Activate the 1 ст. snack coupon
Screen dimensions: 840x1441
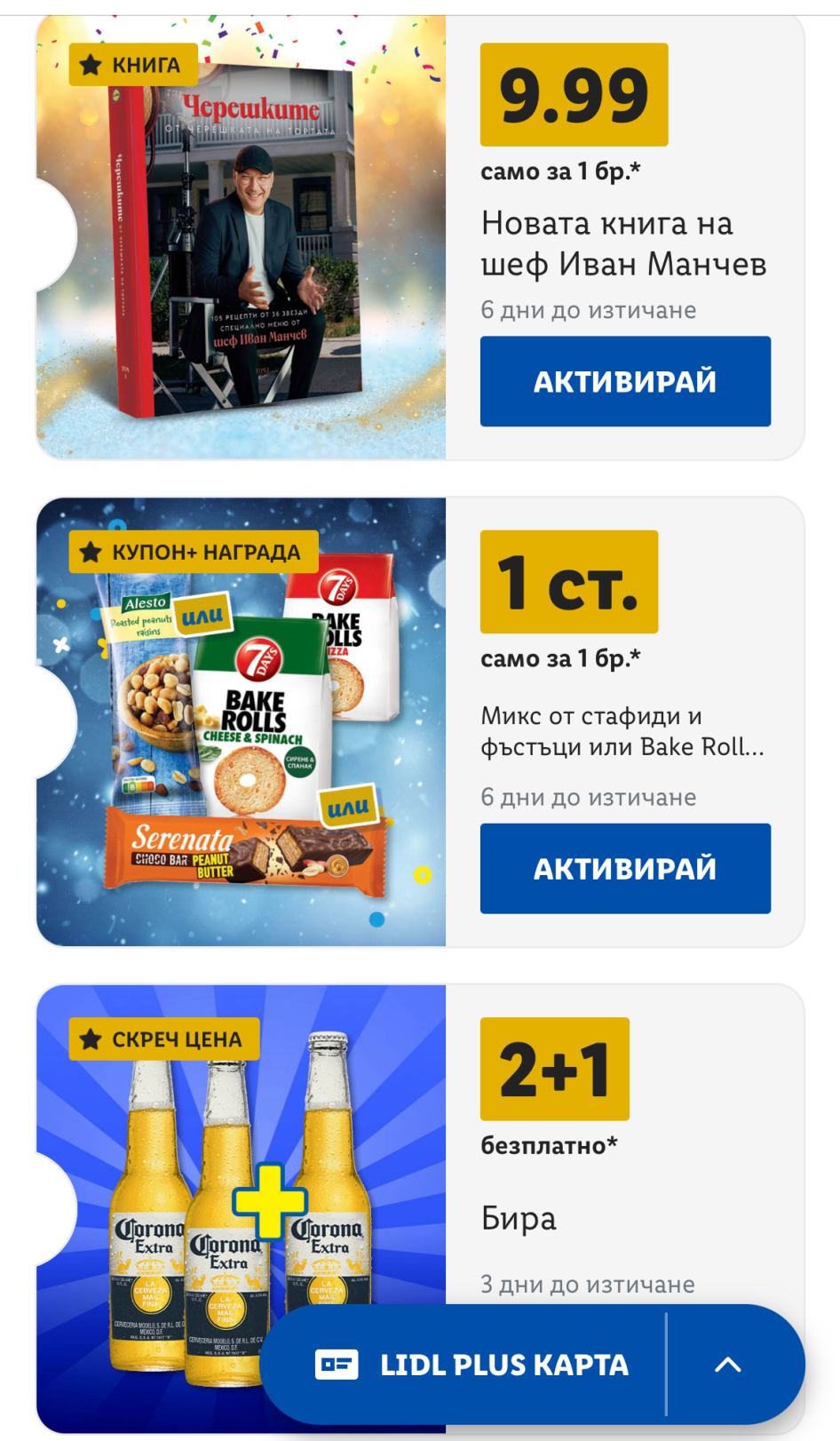[x=625, y=868]
